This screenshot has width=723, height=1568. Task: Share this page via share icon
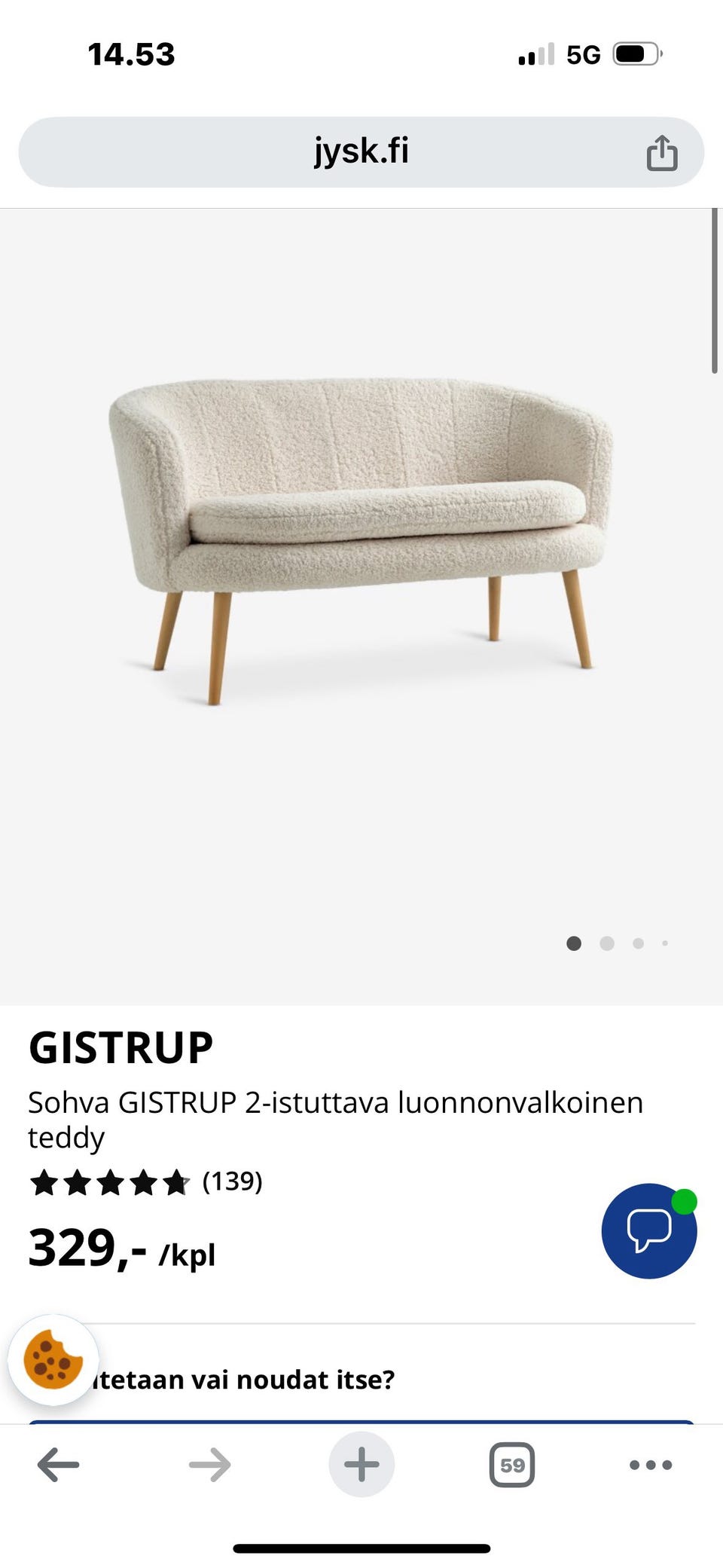coord(661,153)
